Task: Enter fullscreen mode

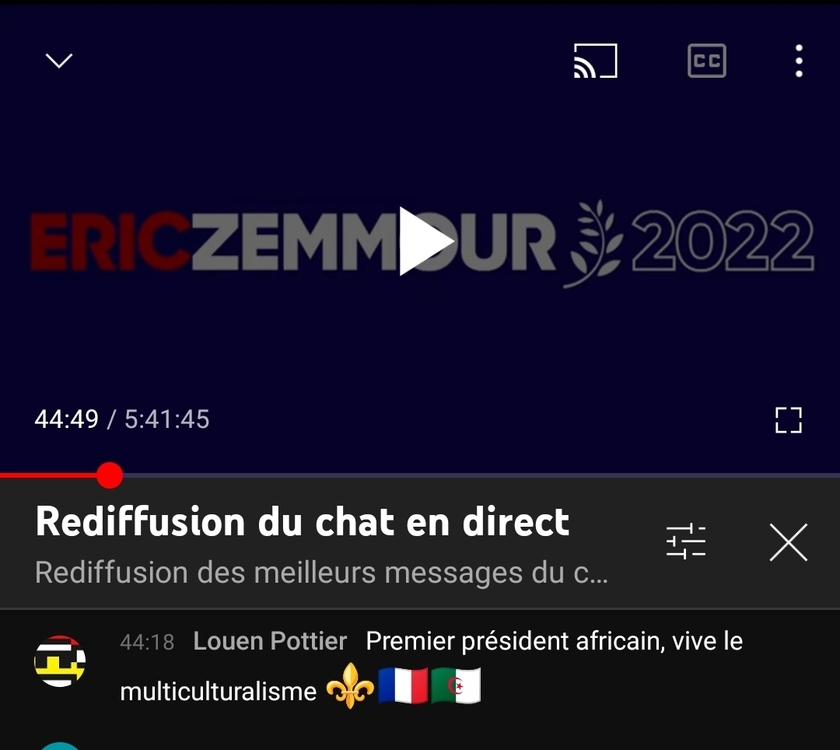Action: coord(788,420)
